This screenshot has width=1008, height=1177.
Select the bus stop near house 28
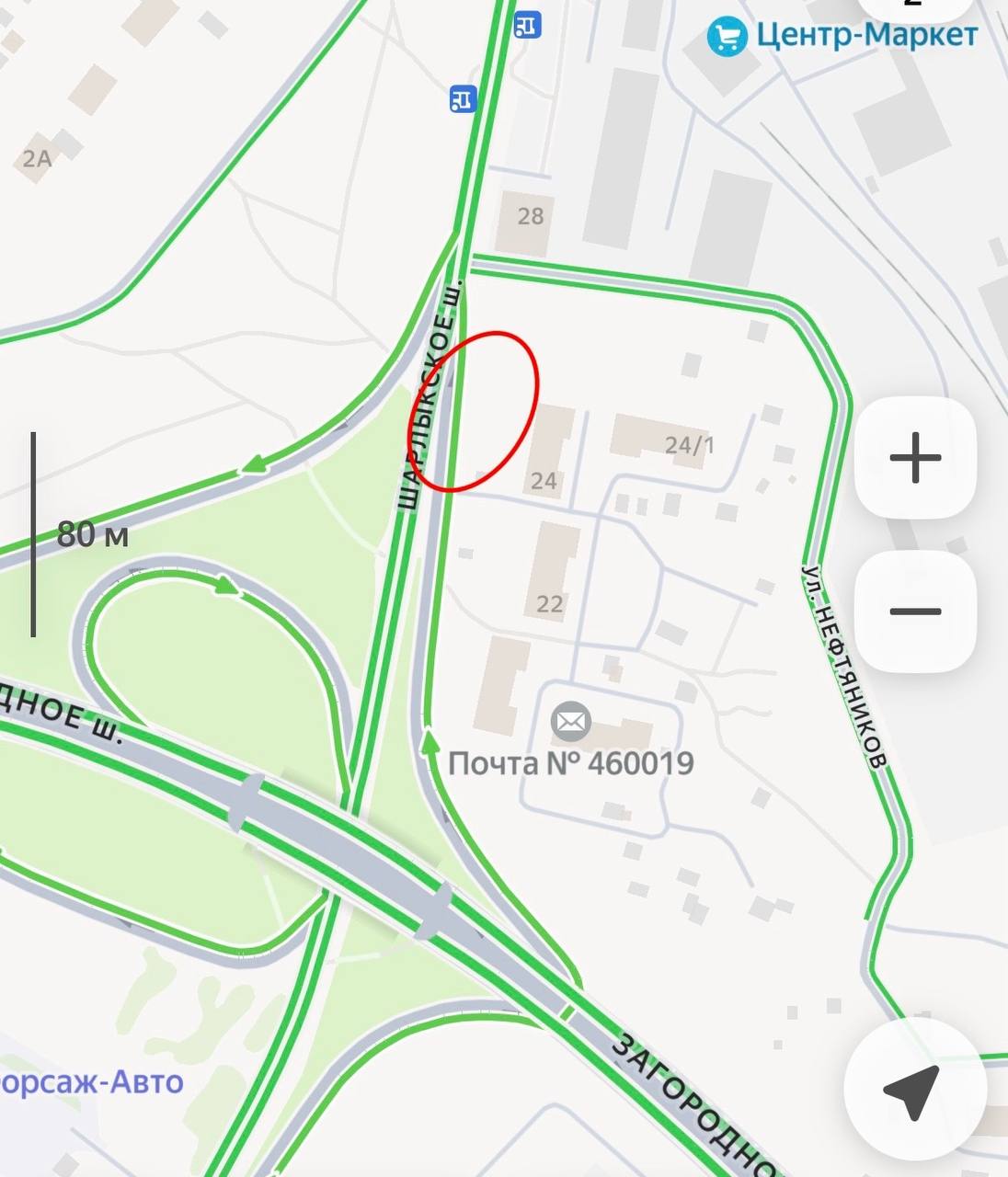pyautogui.click(x=463, y=98)
